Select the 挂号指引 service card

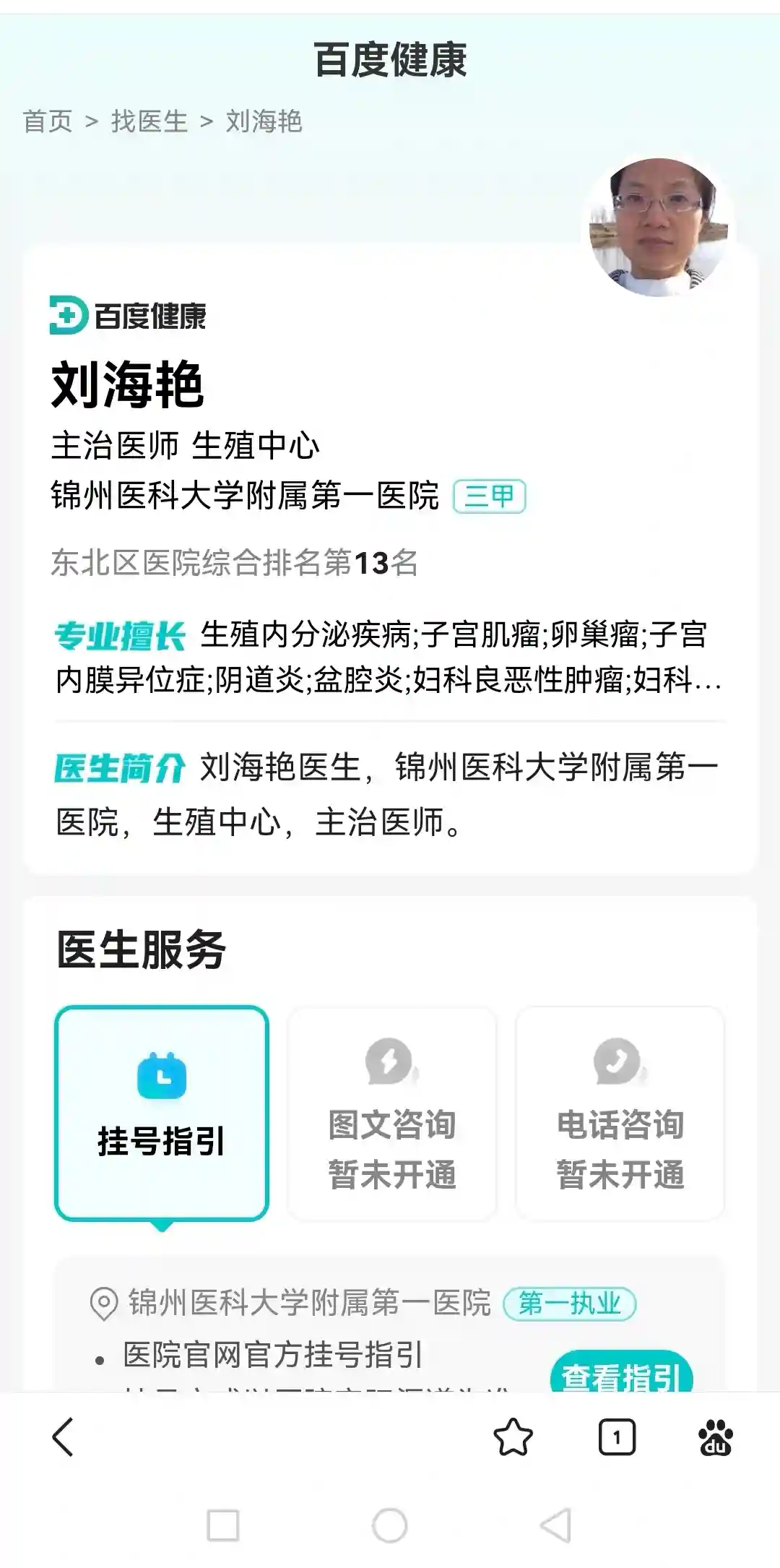tap(162, 1113)
